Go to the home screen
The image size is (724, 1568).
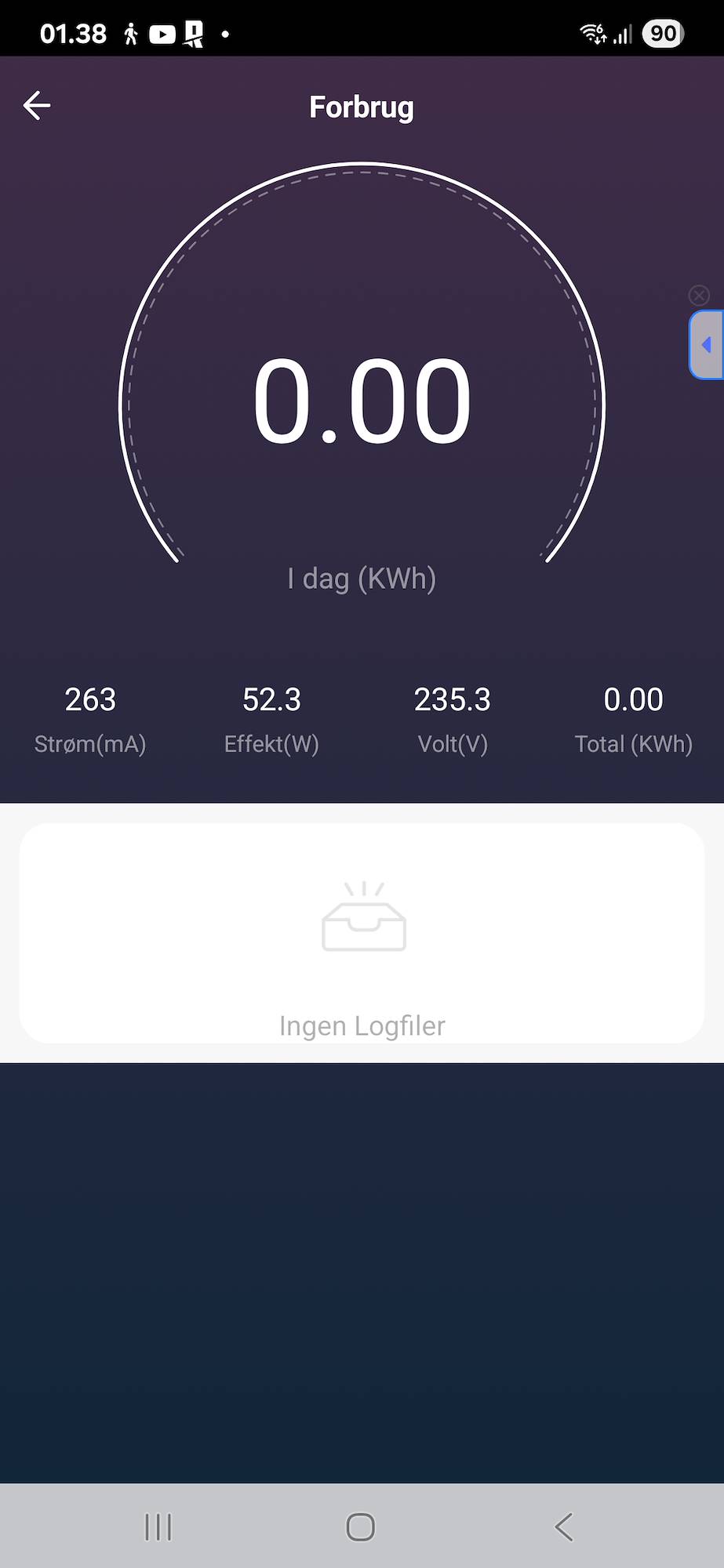tap(361, 1526)
